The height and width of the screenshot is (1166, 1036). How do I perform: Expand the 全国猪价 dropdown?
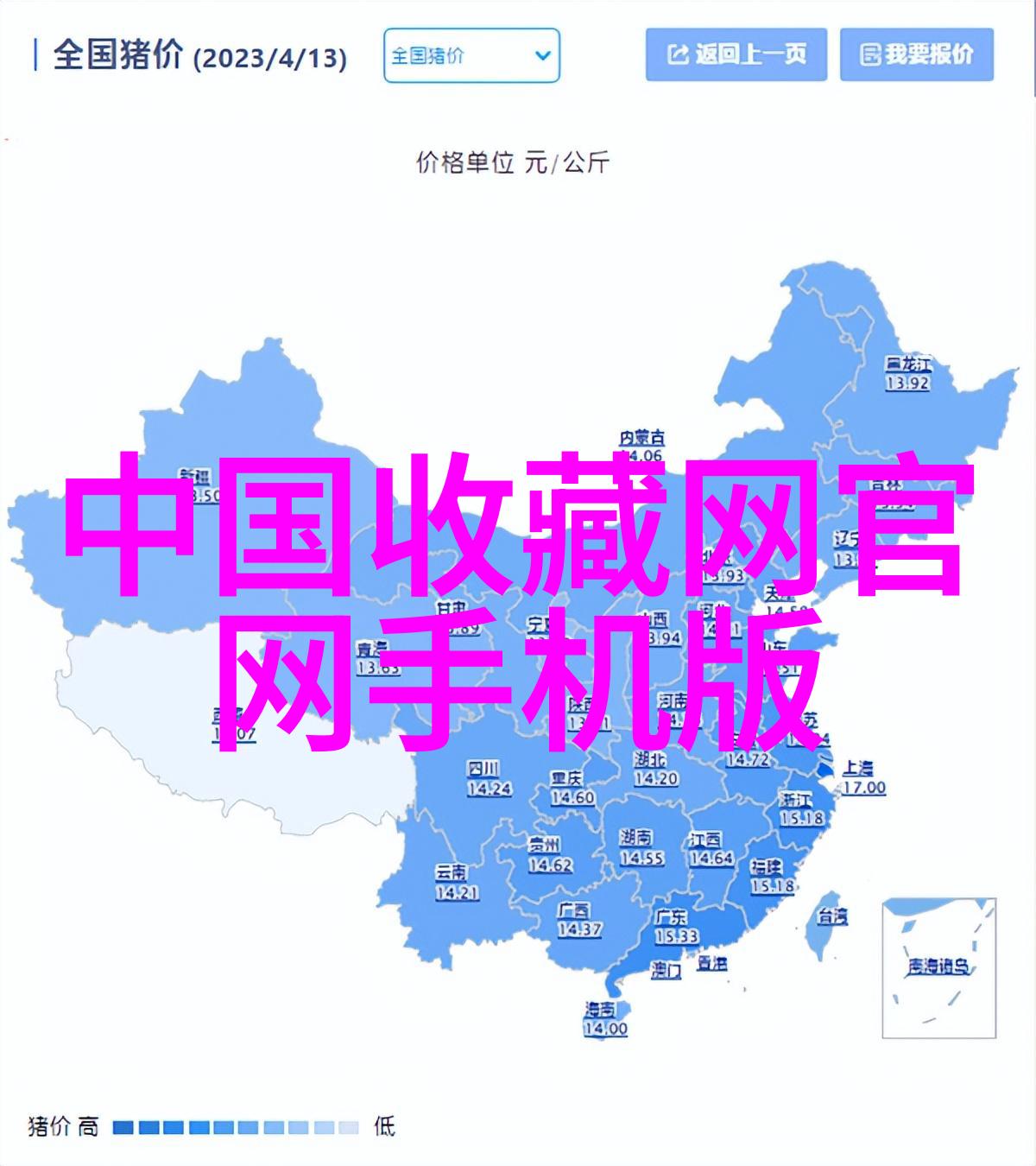tap(471, 56)
